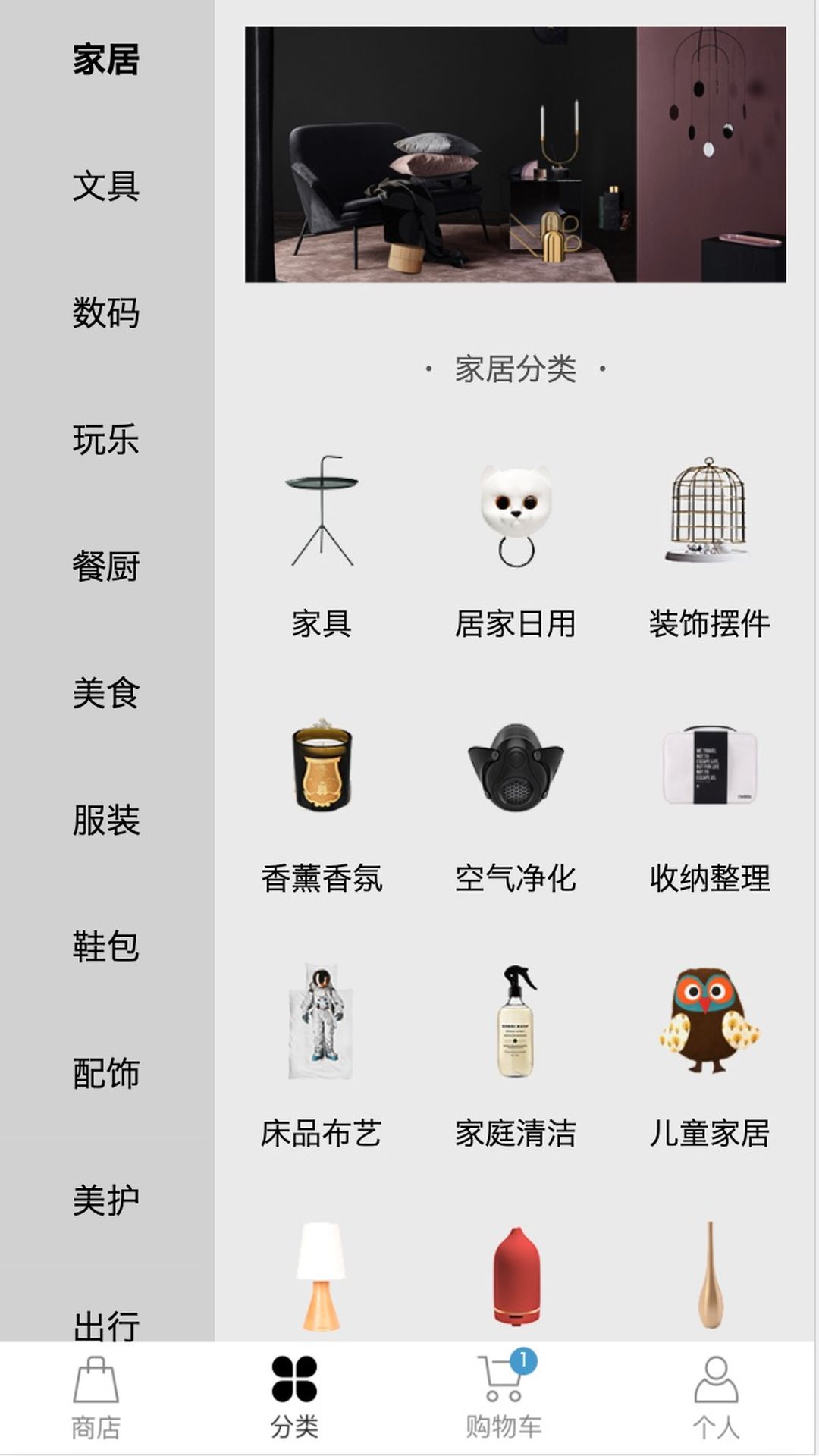Open the 收纳整理 subcategory
Viewport: 819px width, 1456px height.
pyautogui.click(x=709, y=804)
